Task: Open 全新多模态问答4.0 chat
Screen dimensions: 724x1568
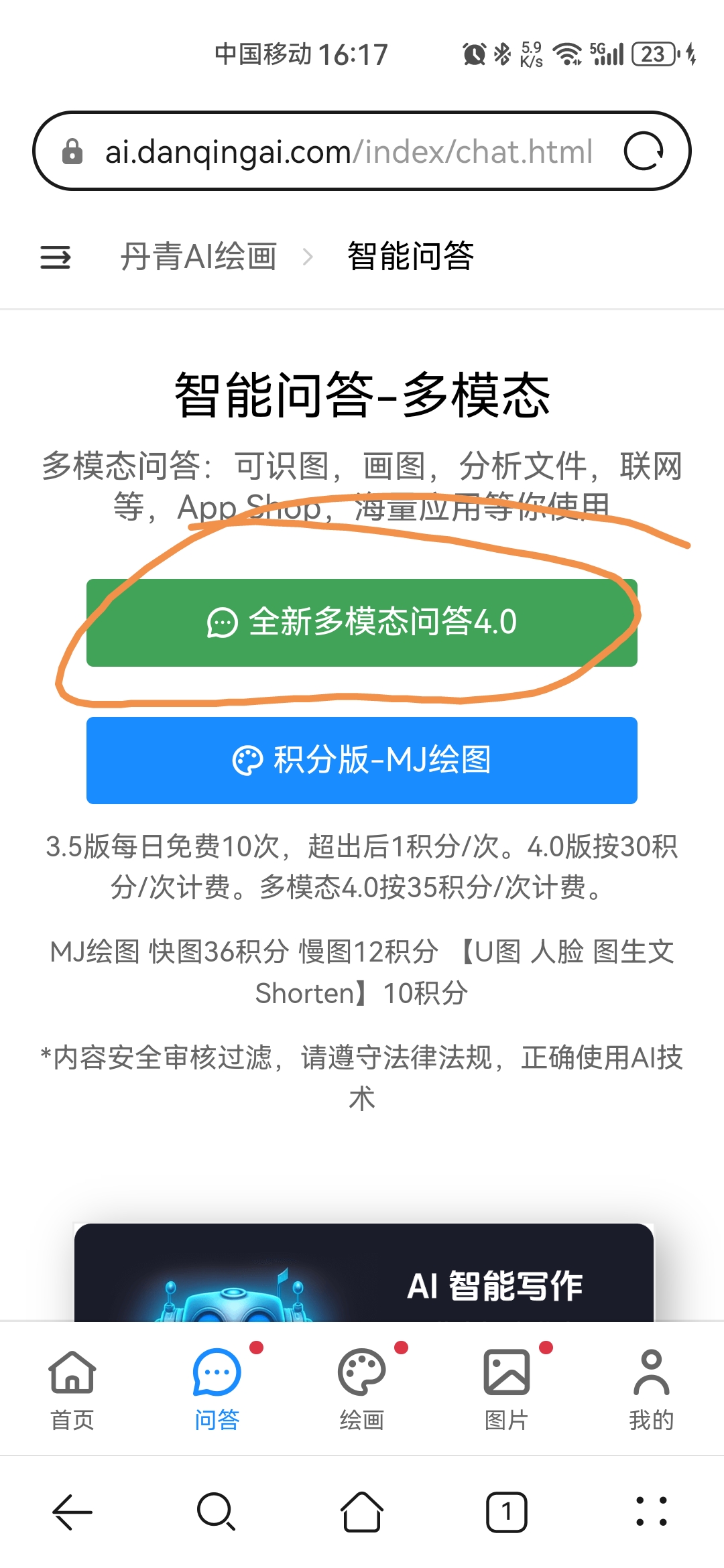Action: tap(362, 623)
